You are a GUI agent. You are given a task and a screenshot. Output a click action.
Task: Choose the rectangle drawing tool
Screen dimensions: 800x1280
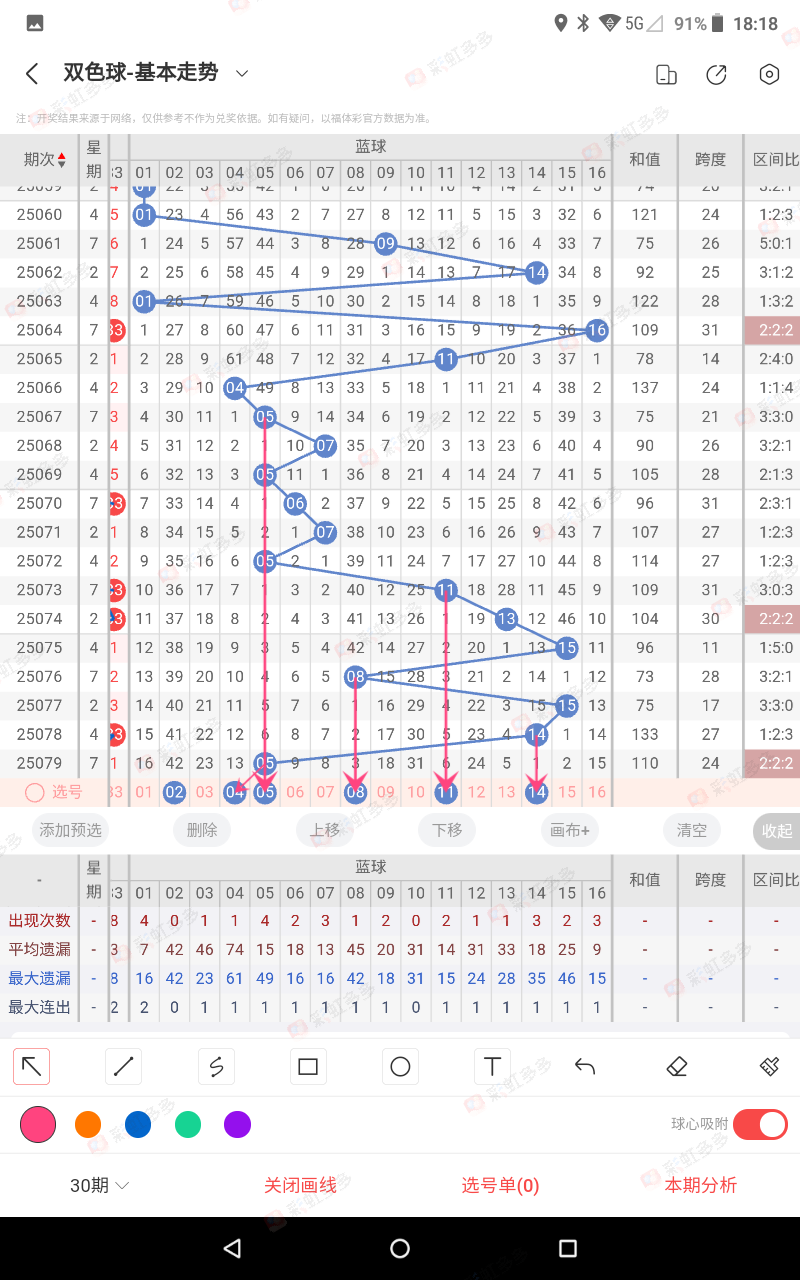(308, 1067)
